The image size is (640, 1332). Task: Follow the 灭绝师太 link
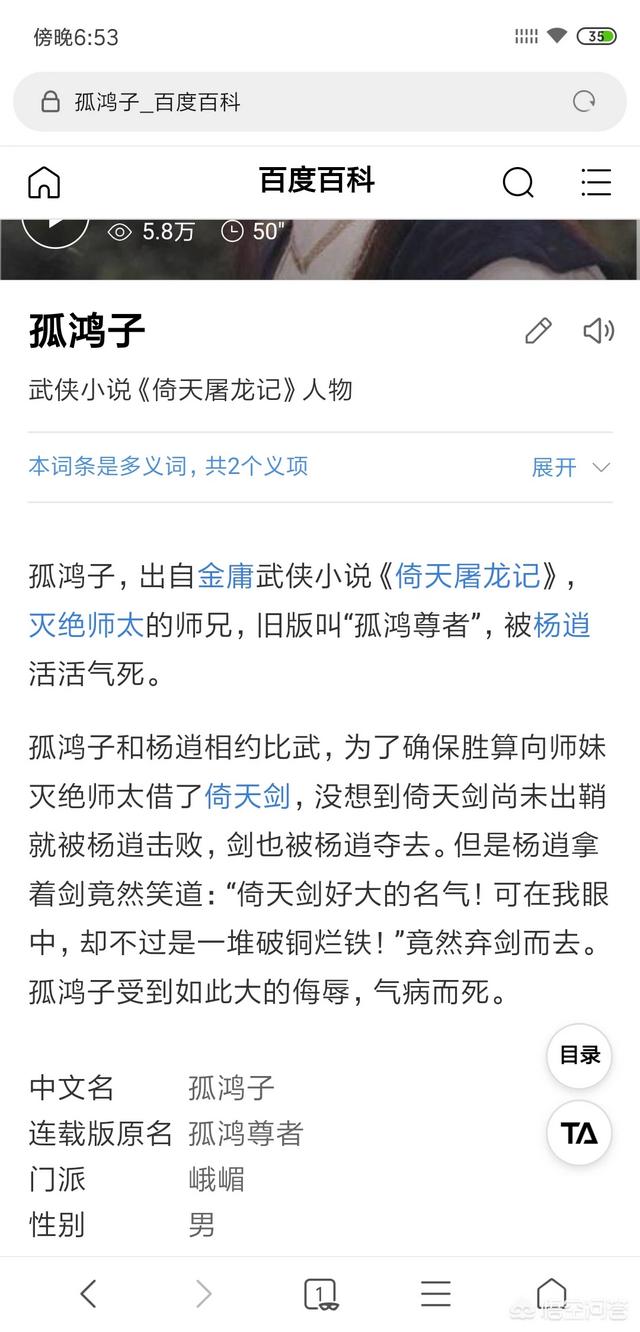87,625
